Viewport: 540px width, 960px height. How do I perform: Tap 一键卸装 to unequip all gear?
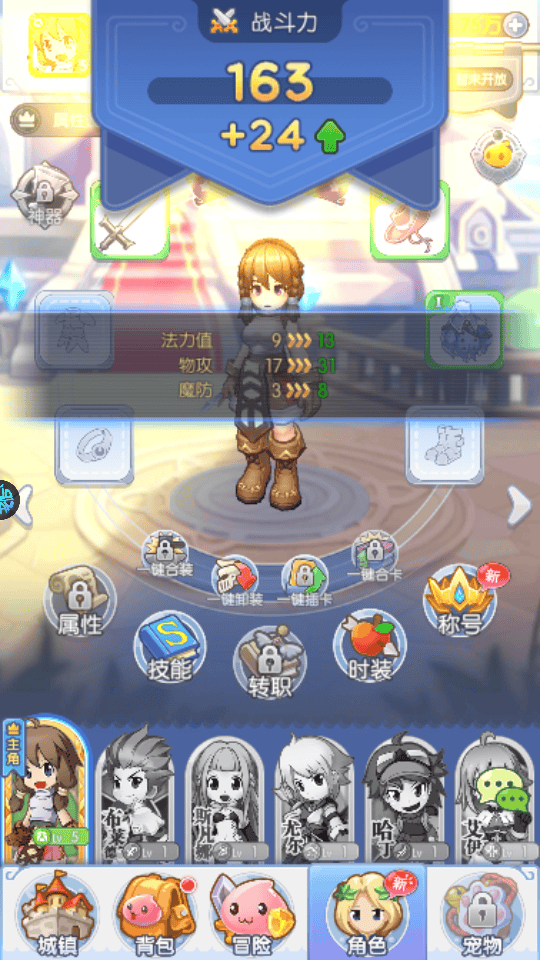235,582
